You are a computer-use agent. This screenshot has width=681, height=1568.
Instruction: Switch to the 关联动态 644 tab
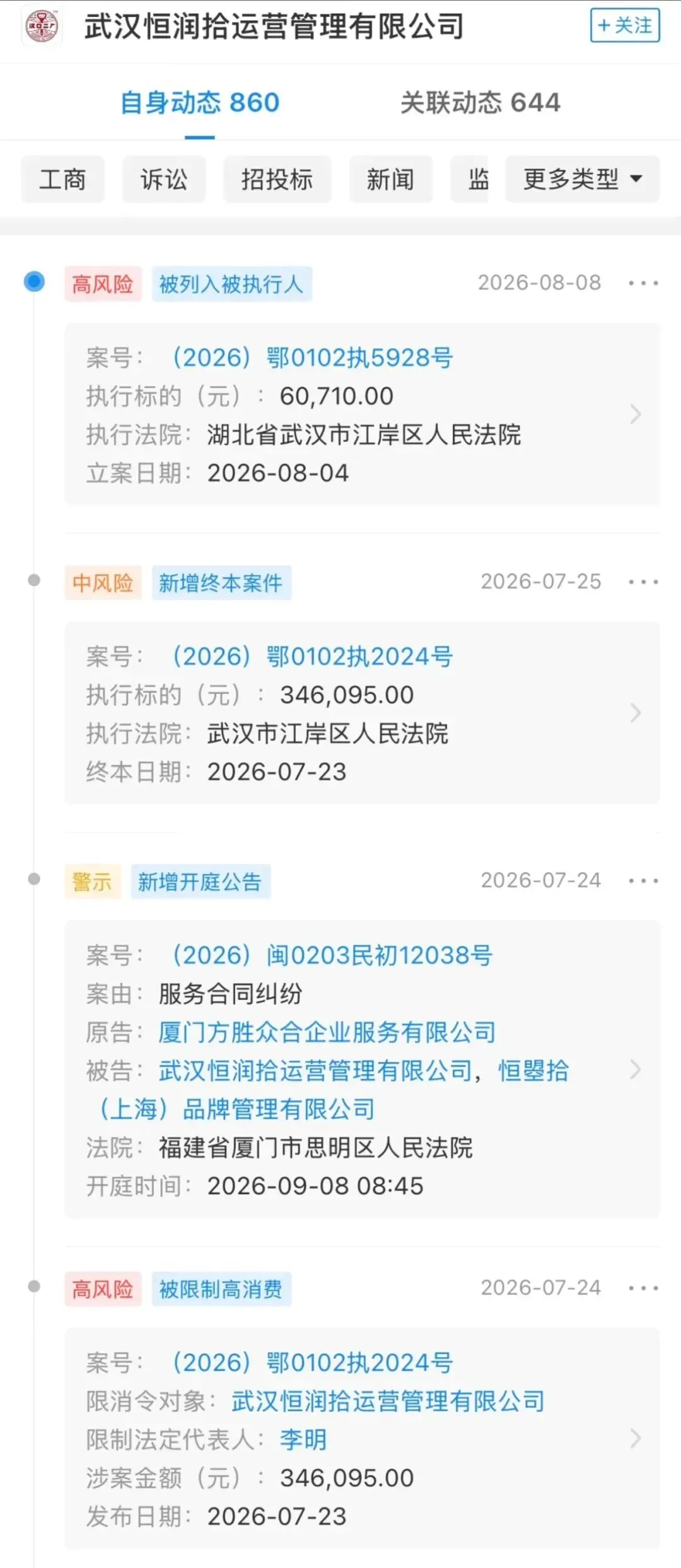coord(480,102)
